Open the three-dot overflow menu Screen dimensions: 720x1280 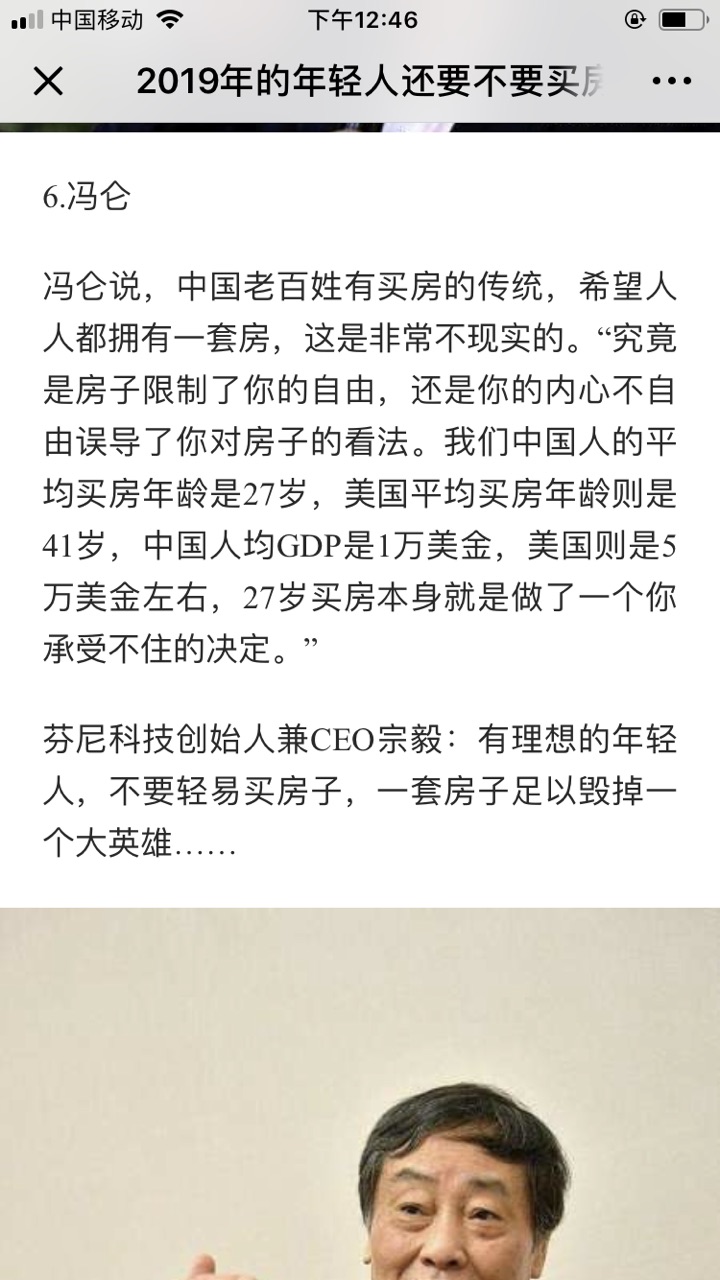[671, 82]
